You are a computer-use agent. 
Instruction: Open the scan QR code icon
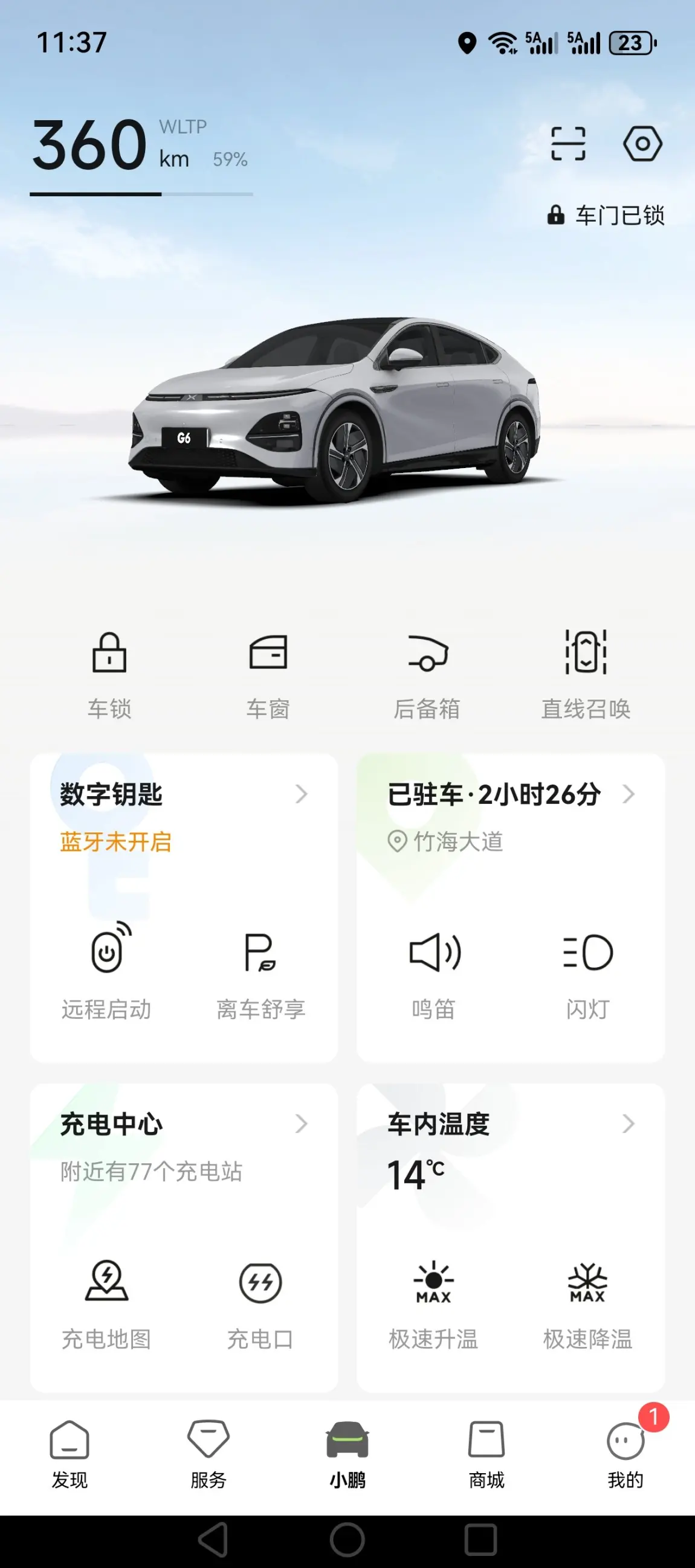[x=567, y=144]
